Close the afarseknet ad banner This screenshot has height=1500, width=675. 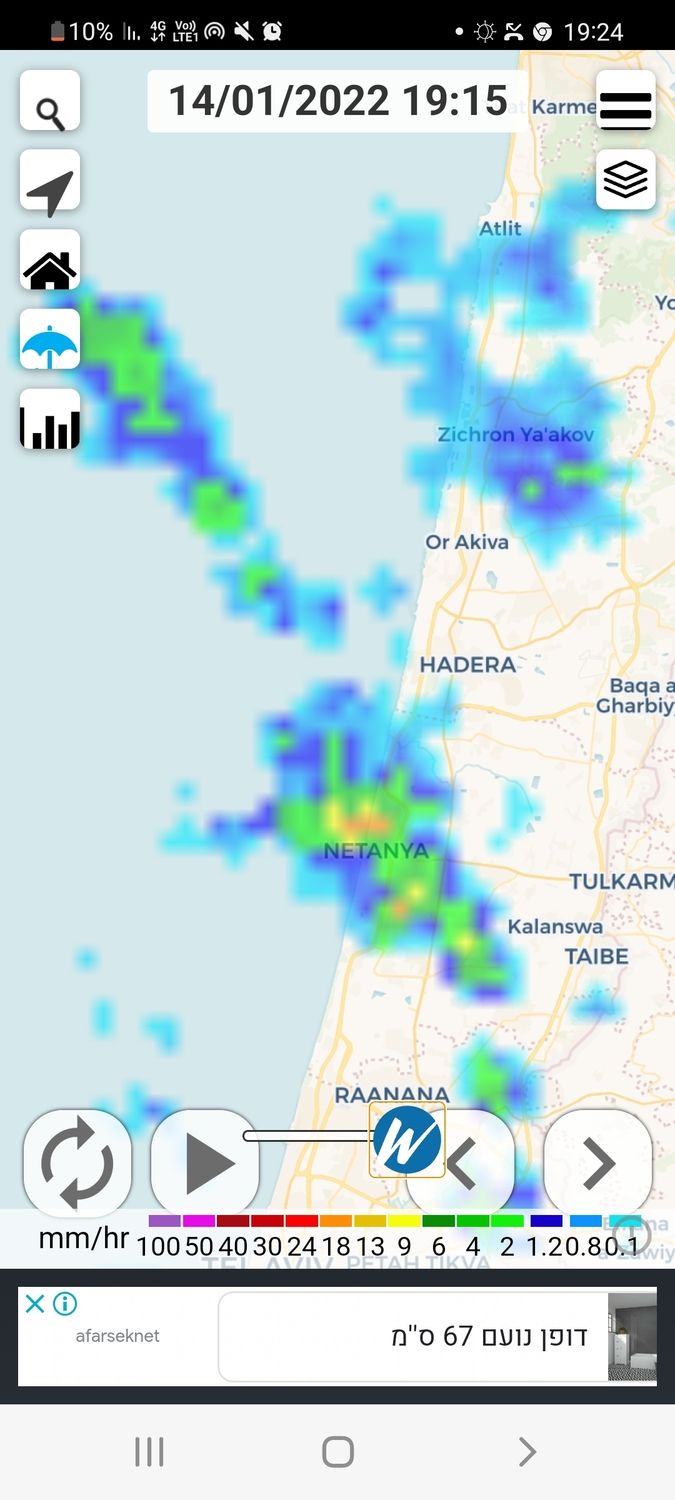point(35,1303)
